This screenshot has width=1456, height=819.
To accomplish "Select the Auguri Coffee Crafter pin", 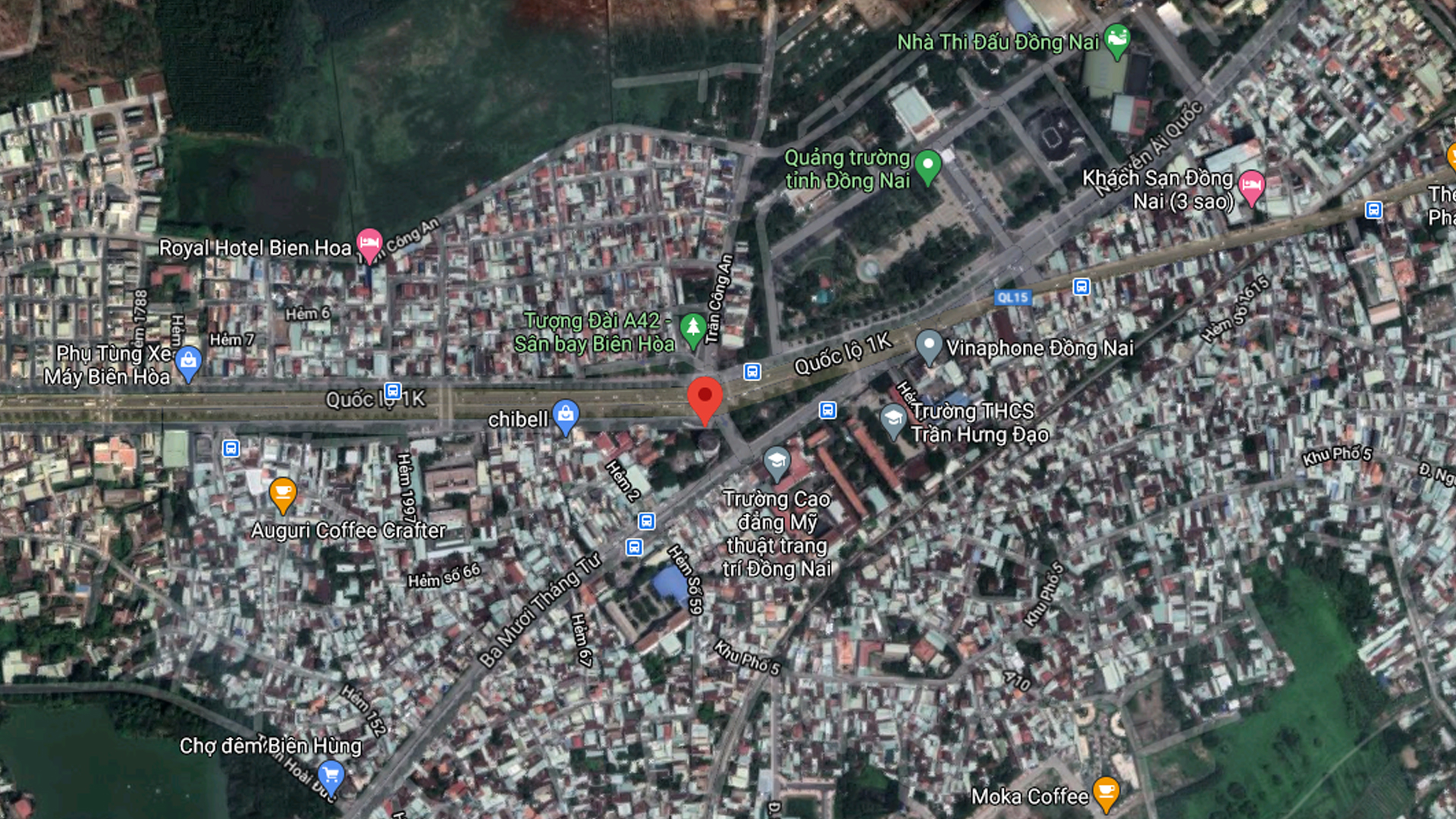I will click(x=283, y=493).
